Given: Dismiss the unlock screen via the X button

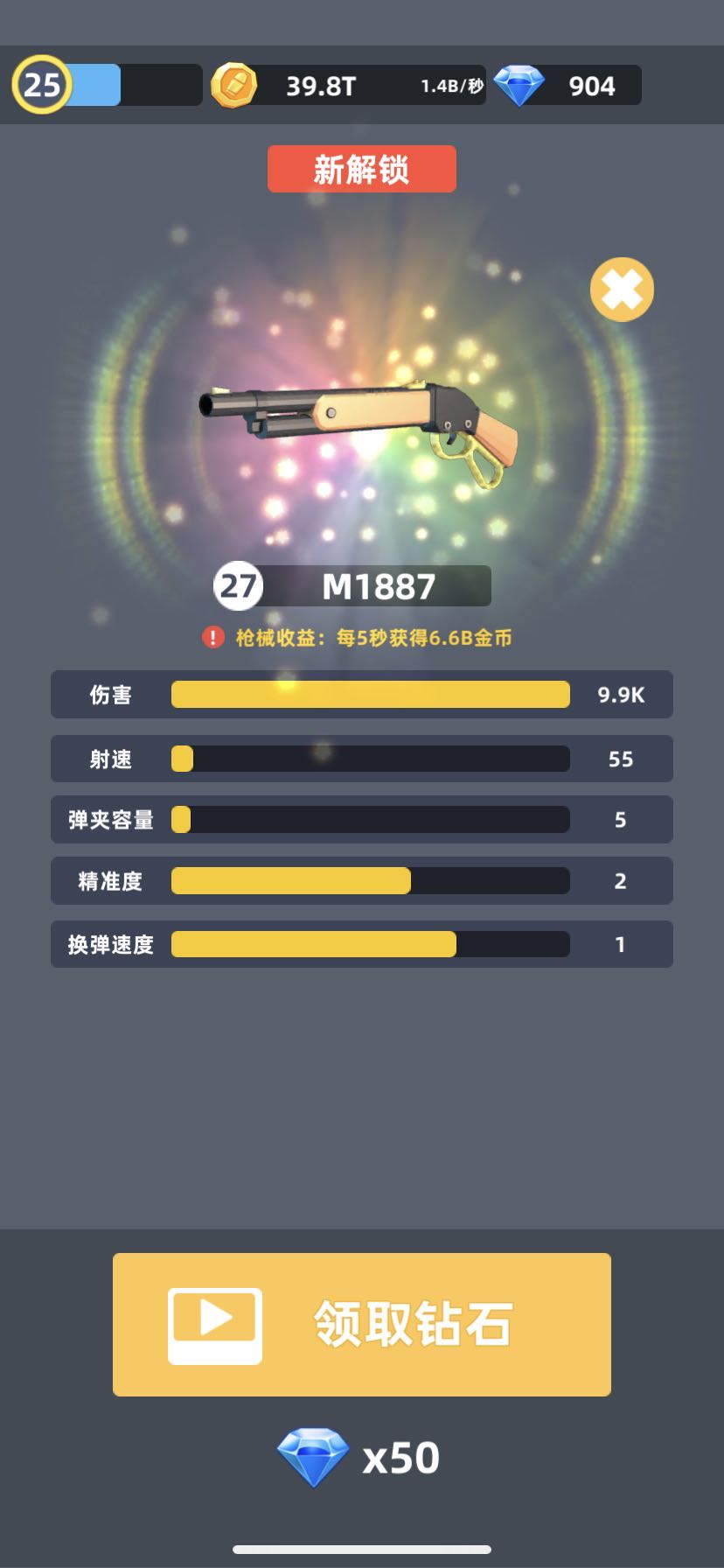Looking at the screenshot, I should [621, 289].
